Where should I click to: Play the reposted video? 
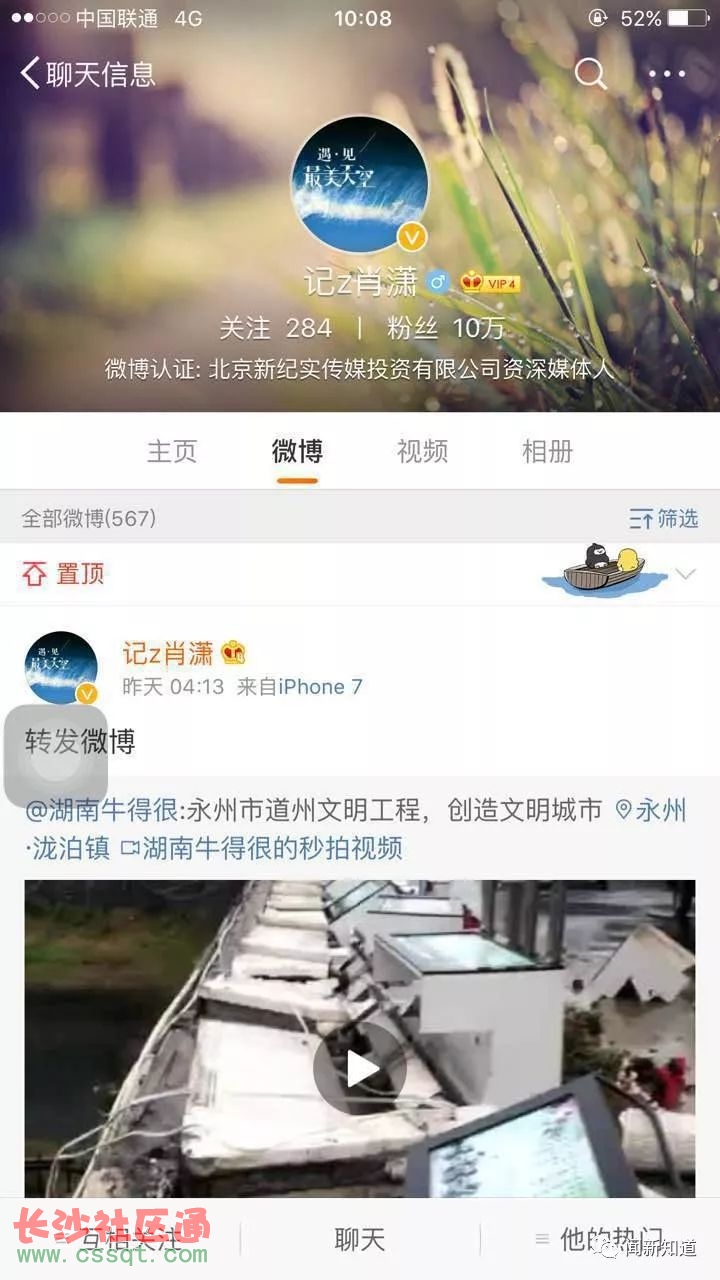tap(360, 1068)
